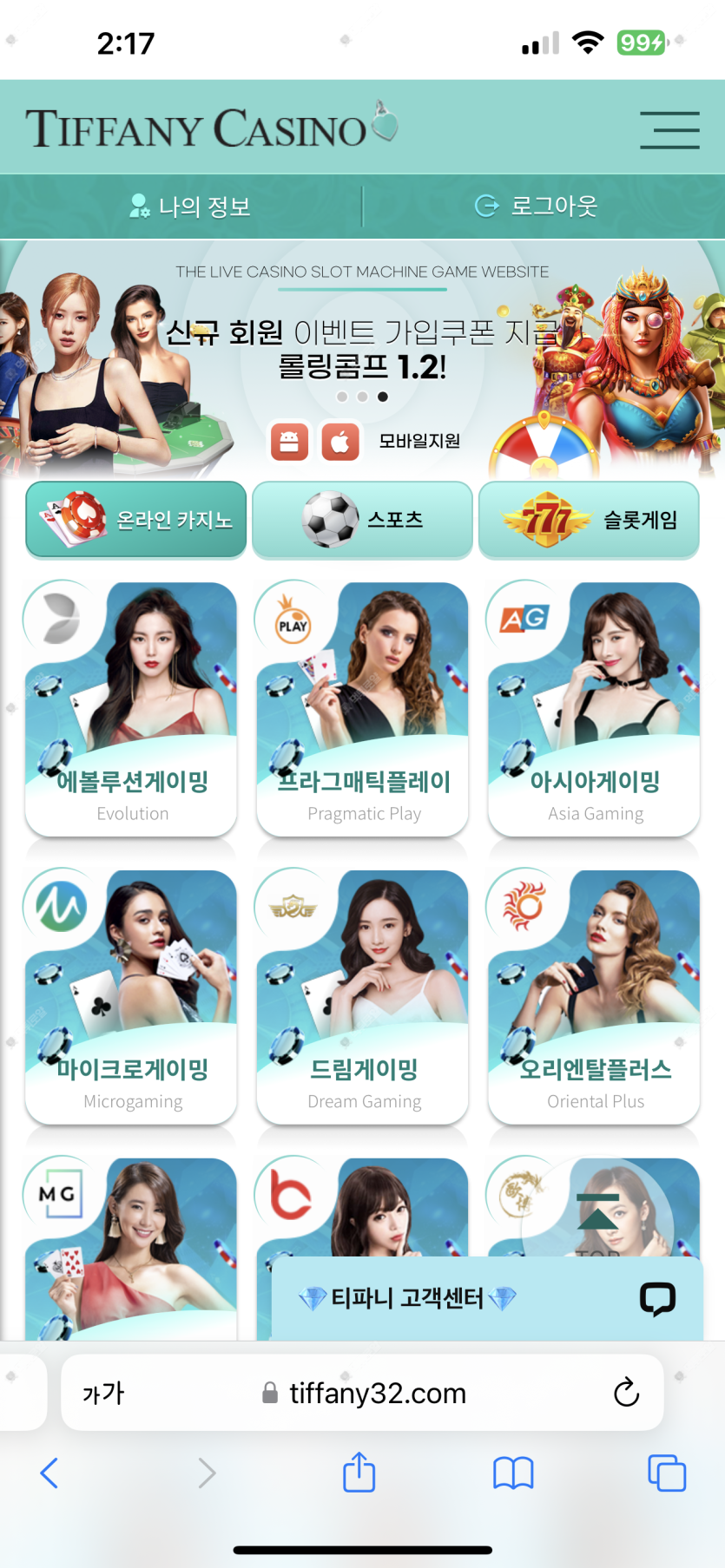
Task: Open the Dream Gaming card
Action: click(x=363, y=998)
